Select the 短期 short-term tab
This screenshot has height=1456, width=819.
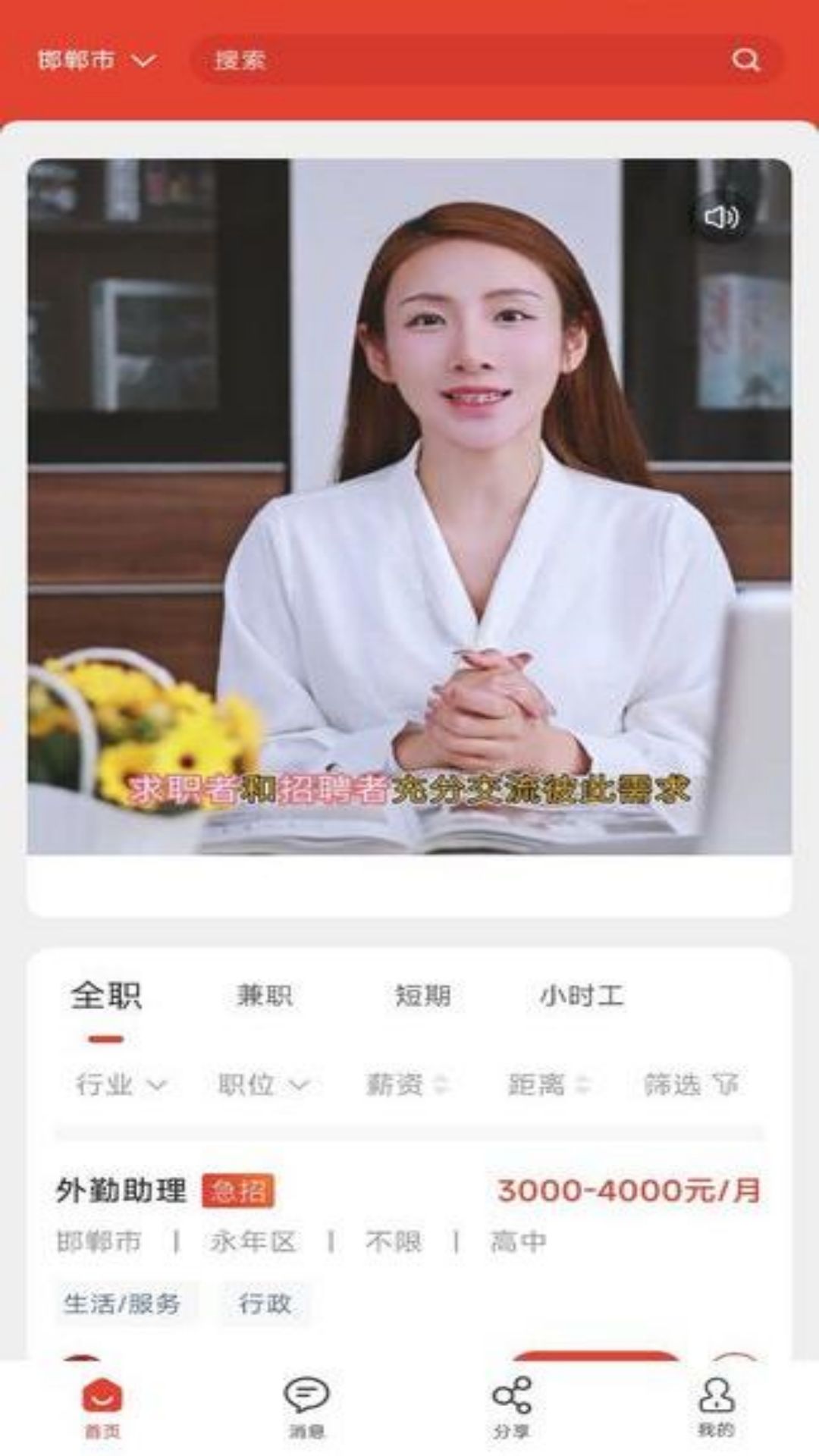(x=422, y=997)
